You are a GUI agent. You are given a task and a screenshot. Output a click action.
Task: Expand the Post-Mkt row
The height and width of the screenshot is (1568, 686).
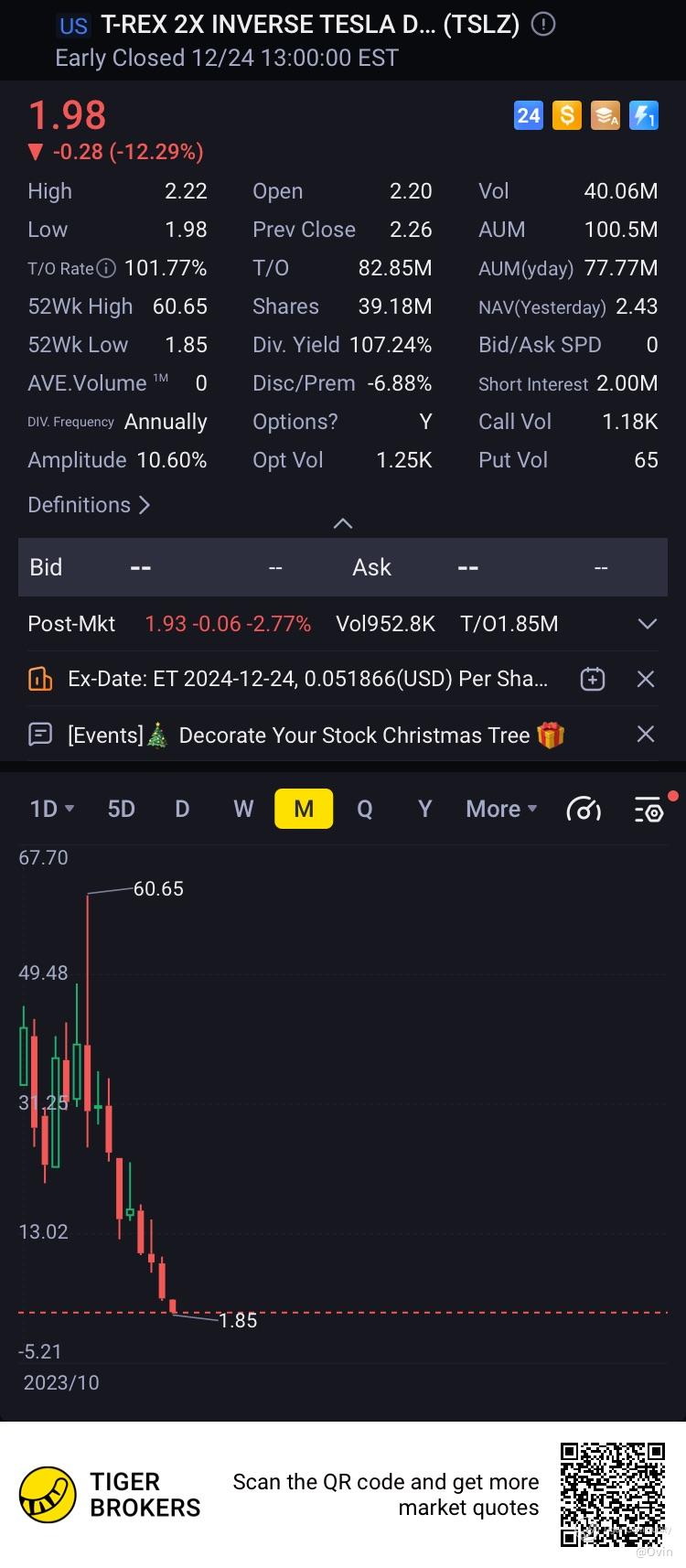[647, 624]
